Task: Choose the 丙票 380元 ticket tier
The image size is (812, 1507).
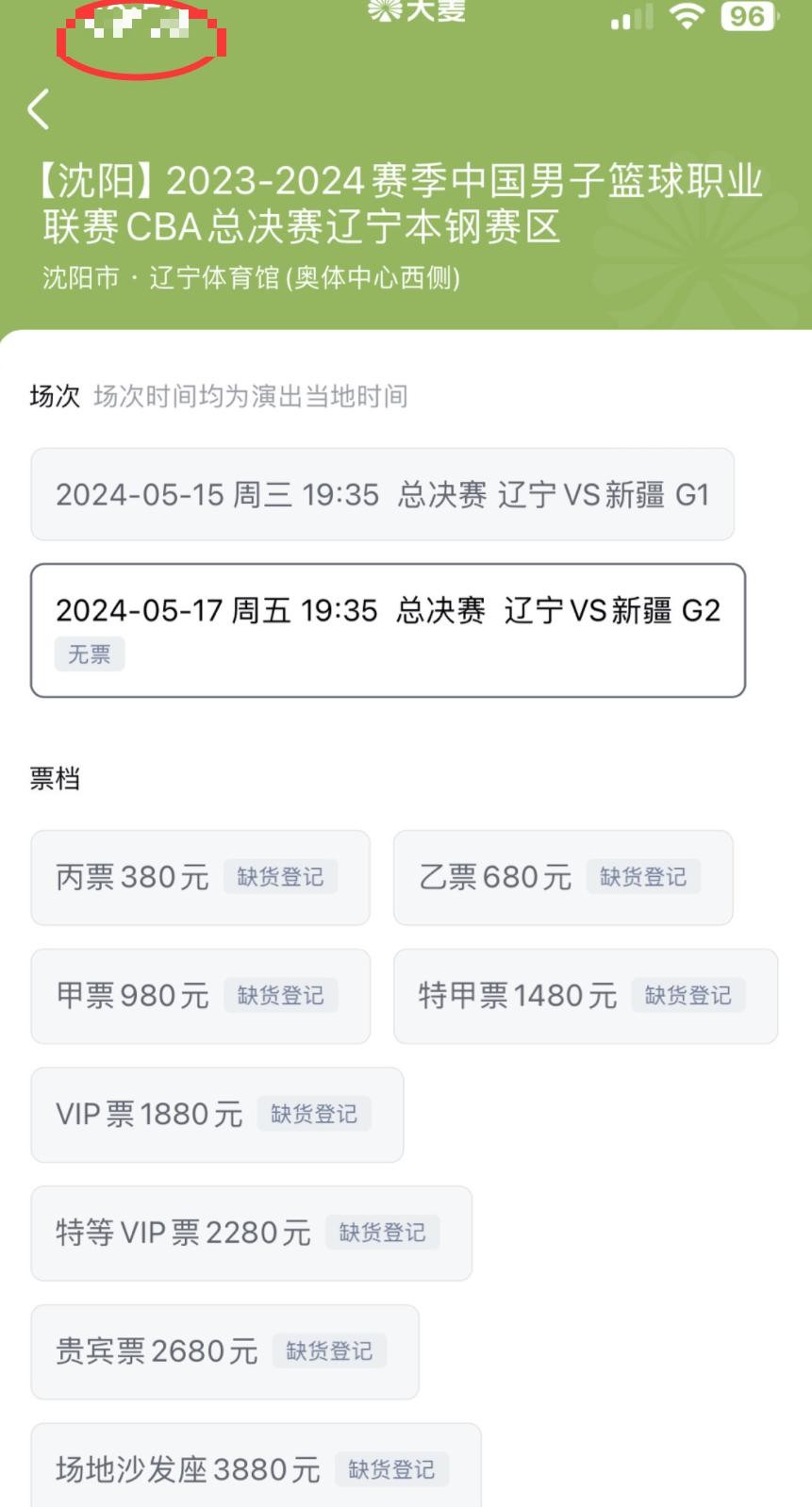Action: 200,877
